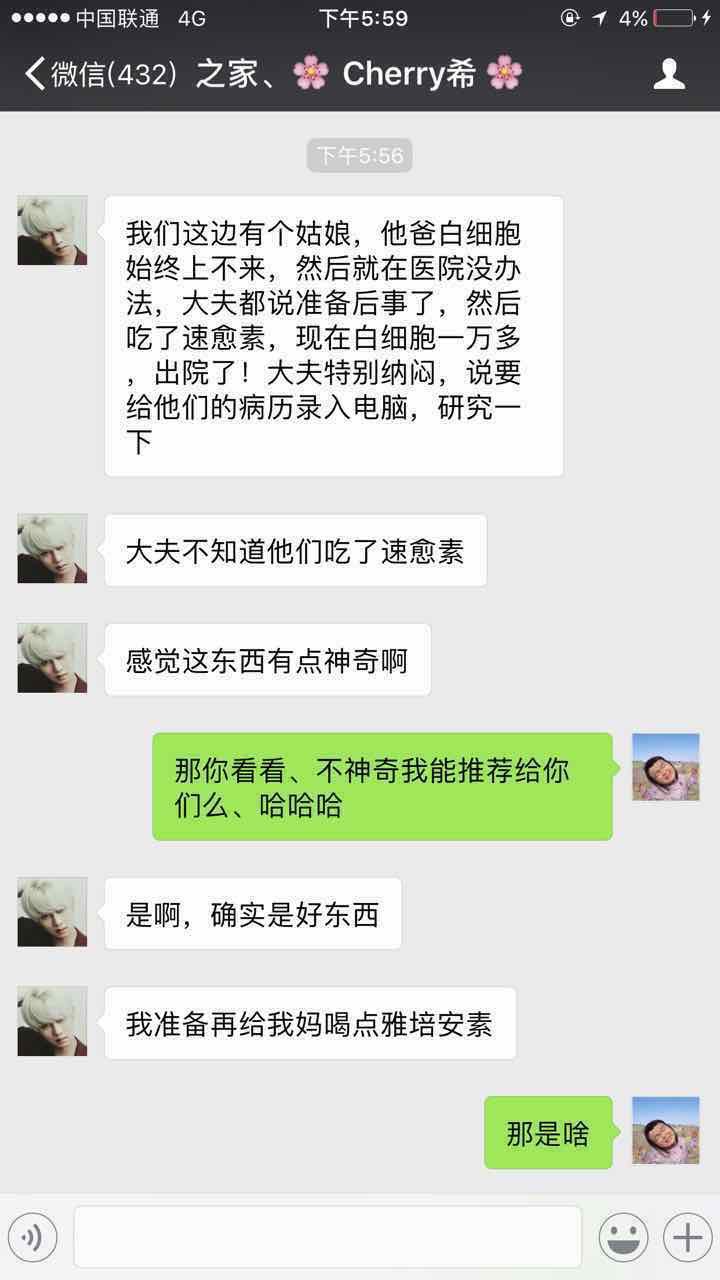Open chat info via profile icon

(669, 74)
